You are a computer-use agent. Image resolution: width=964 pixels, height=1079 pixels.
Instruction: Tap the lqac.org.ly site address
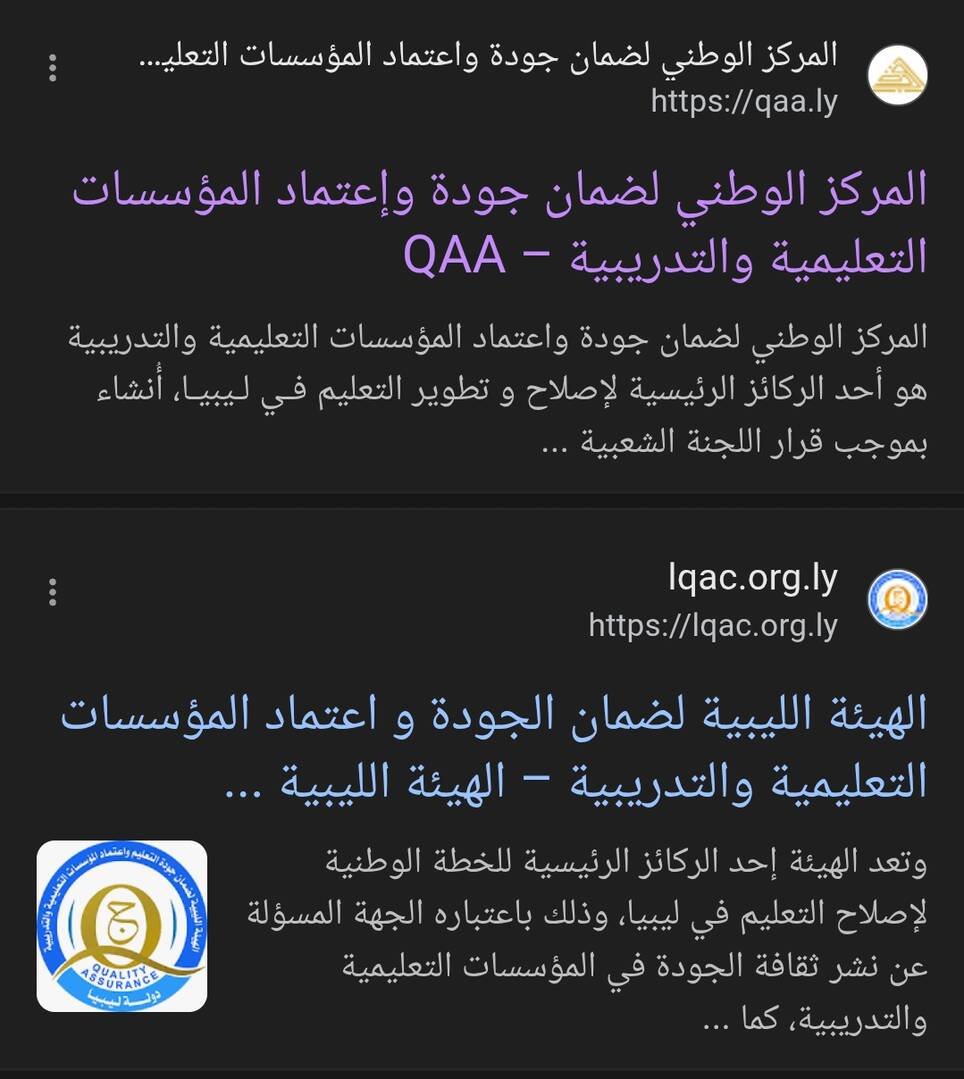(x=713, y=625)
